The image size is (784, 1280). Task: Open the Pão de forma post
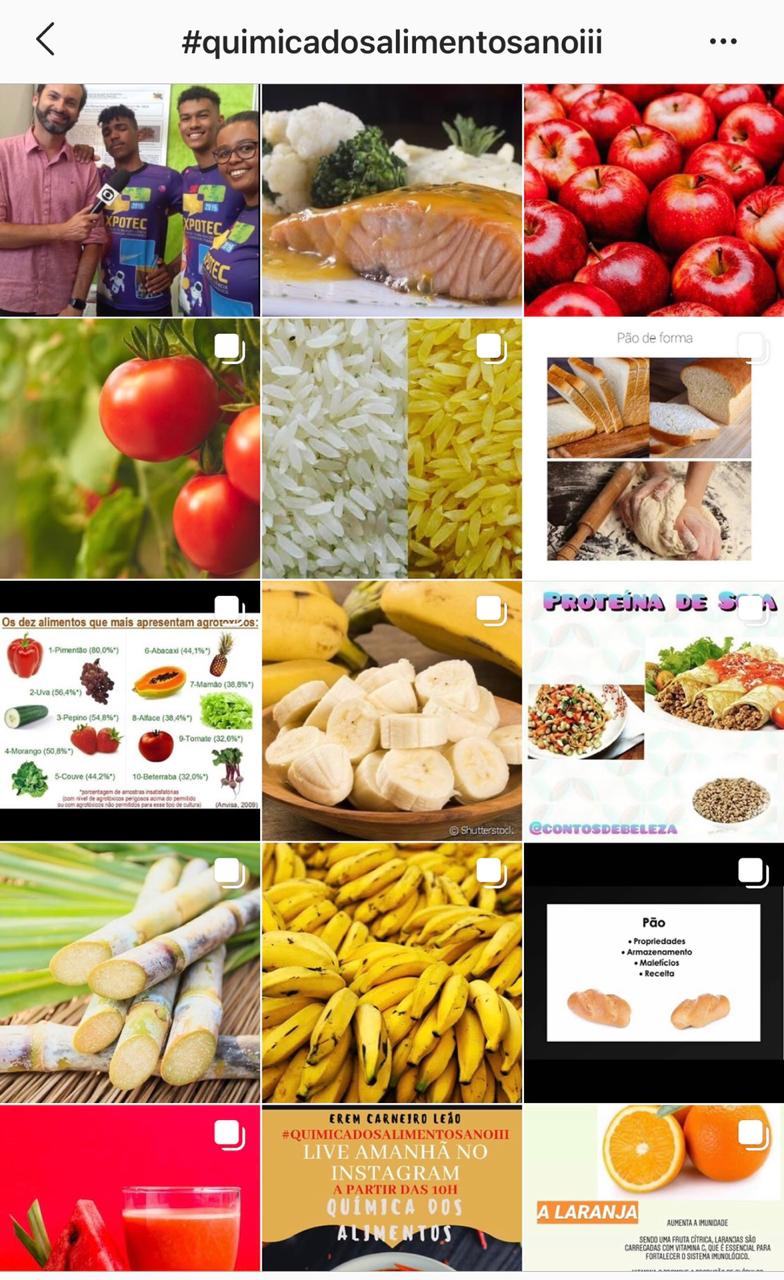point(653,448)
